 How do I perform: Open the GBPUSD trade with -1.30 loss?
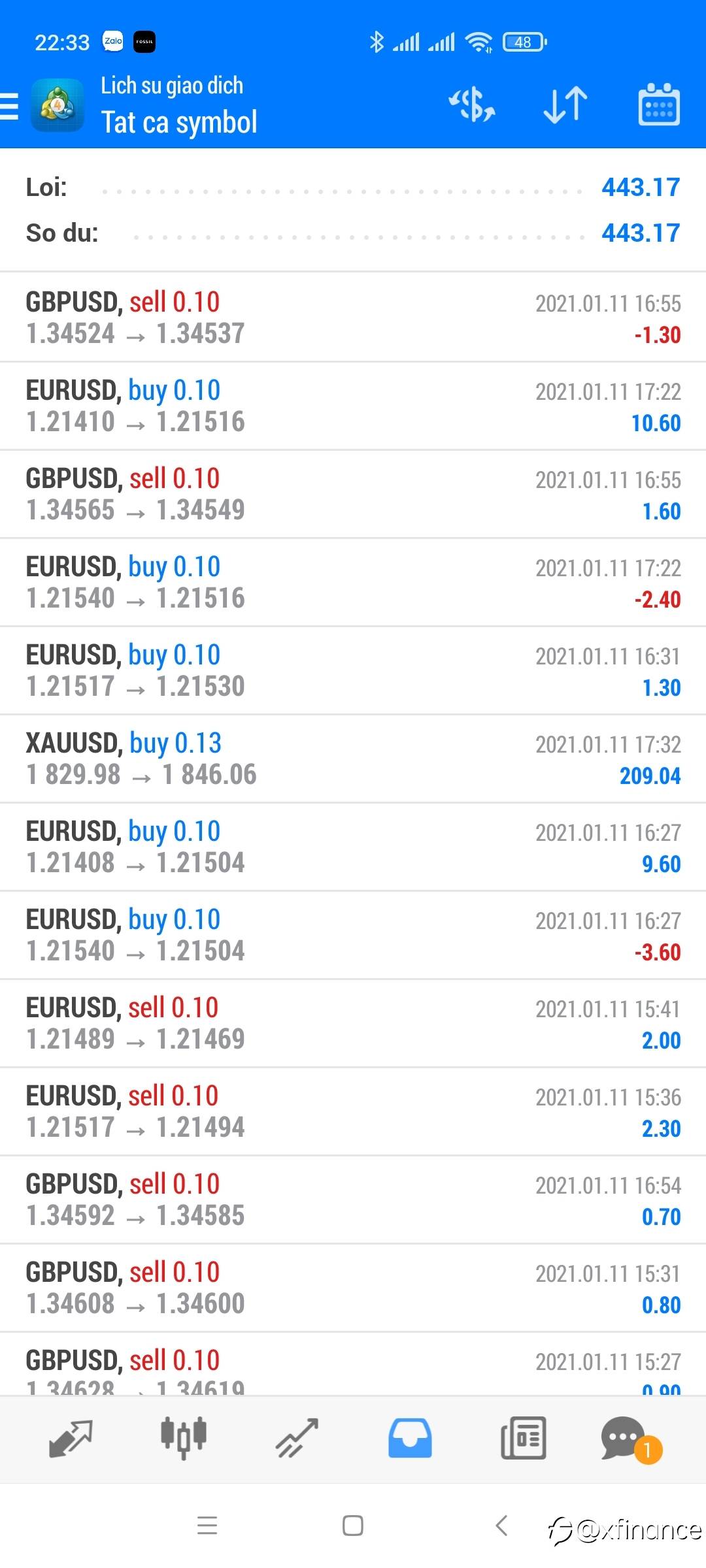[353, 318]
